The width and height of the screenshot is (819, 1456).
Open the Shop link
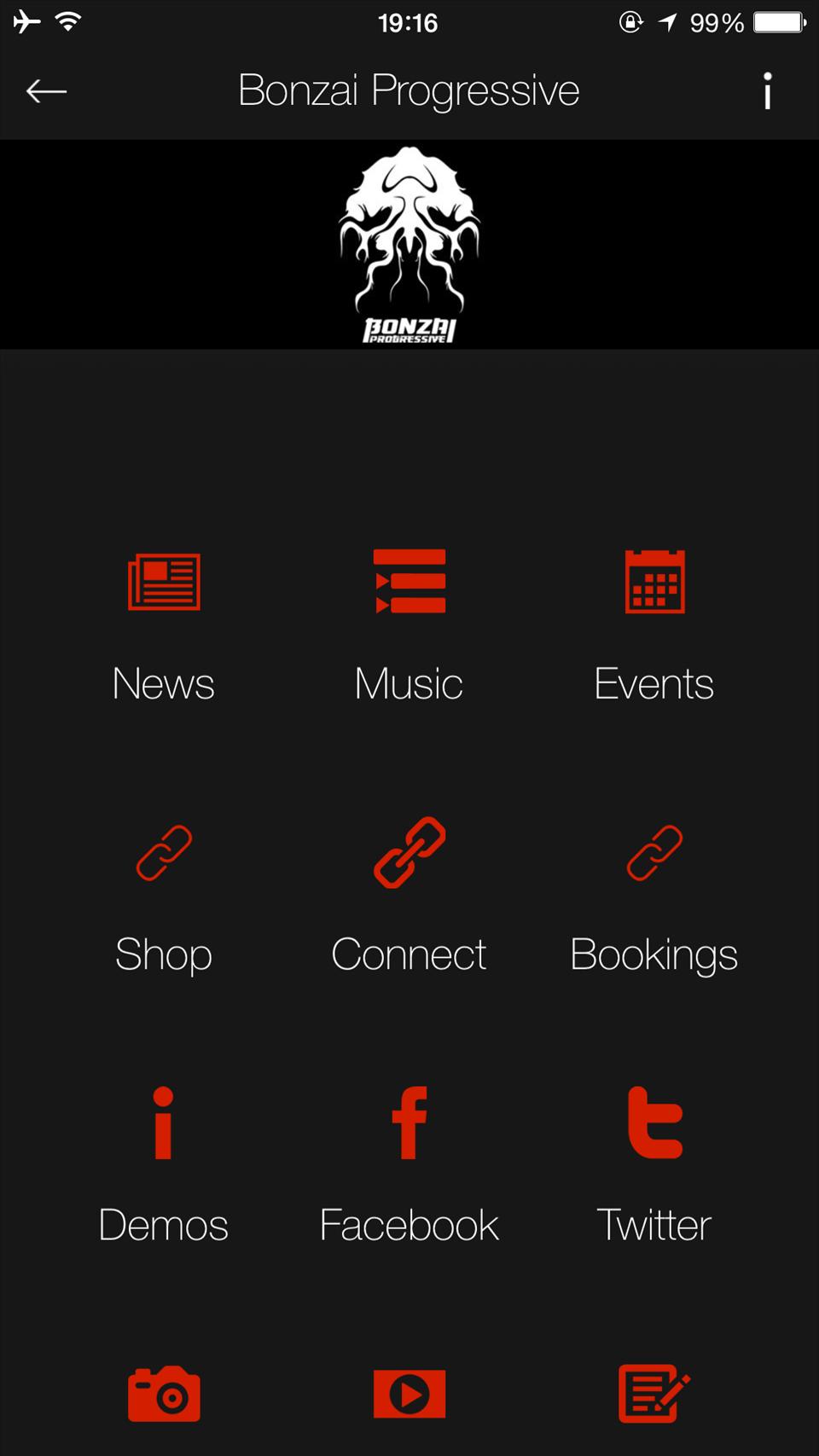pyautogui.click(x=164, y=897)
